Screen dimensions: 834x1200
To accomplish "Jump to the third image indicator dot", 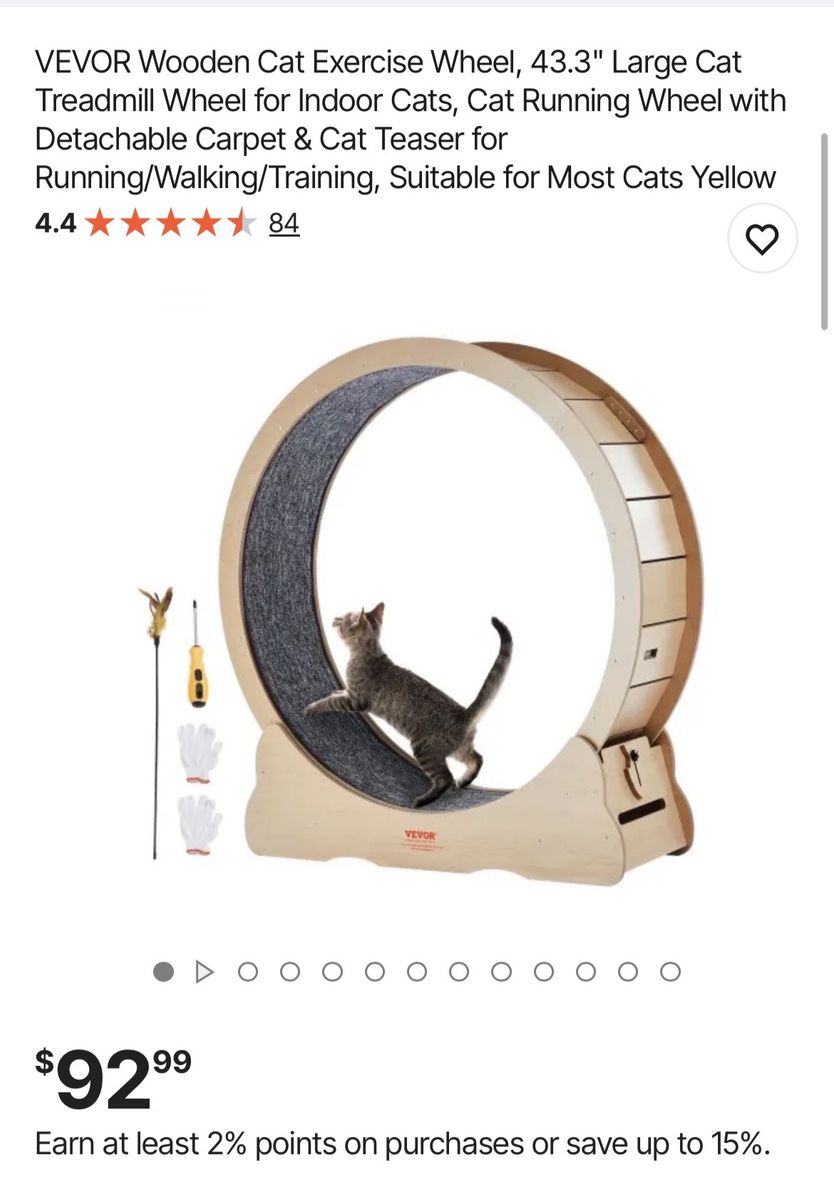I will [x=247, y=971].
